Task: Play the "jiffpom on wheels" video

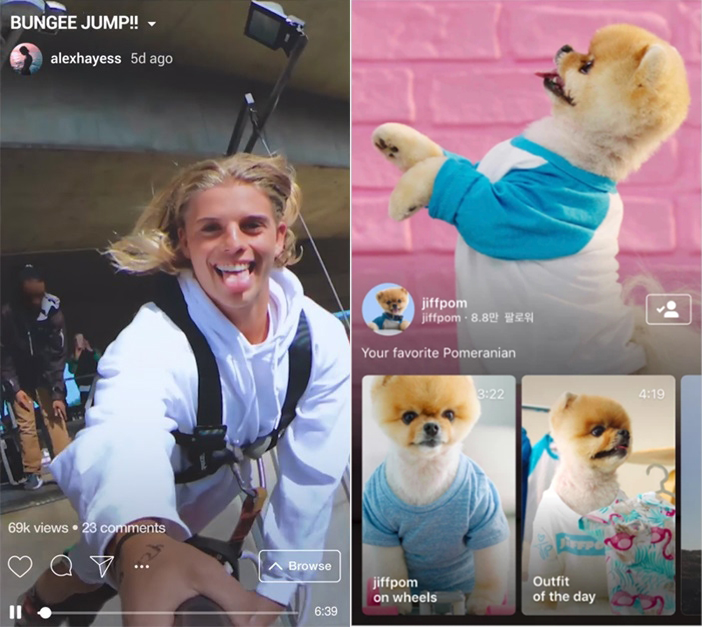Action: click(x=438, y=495)
